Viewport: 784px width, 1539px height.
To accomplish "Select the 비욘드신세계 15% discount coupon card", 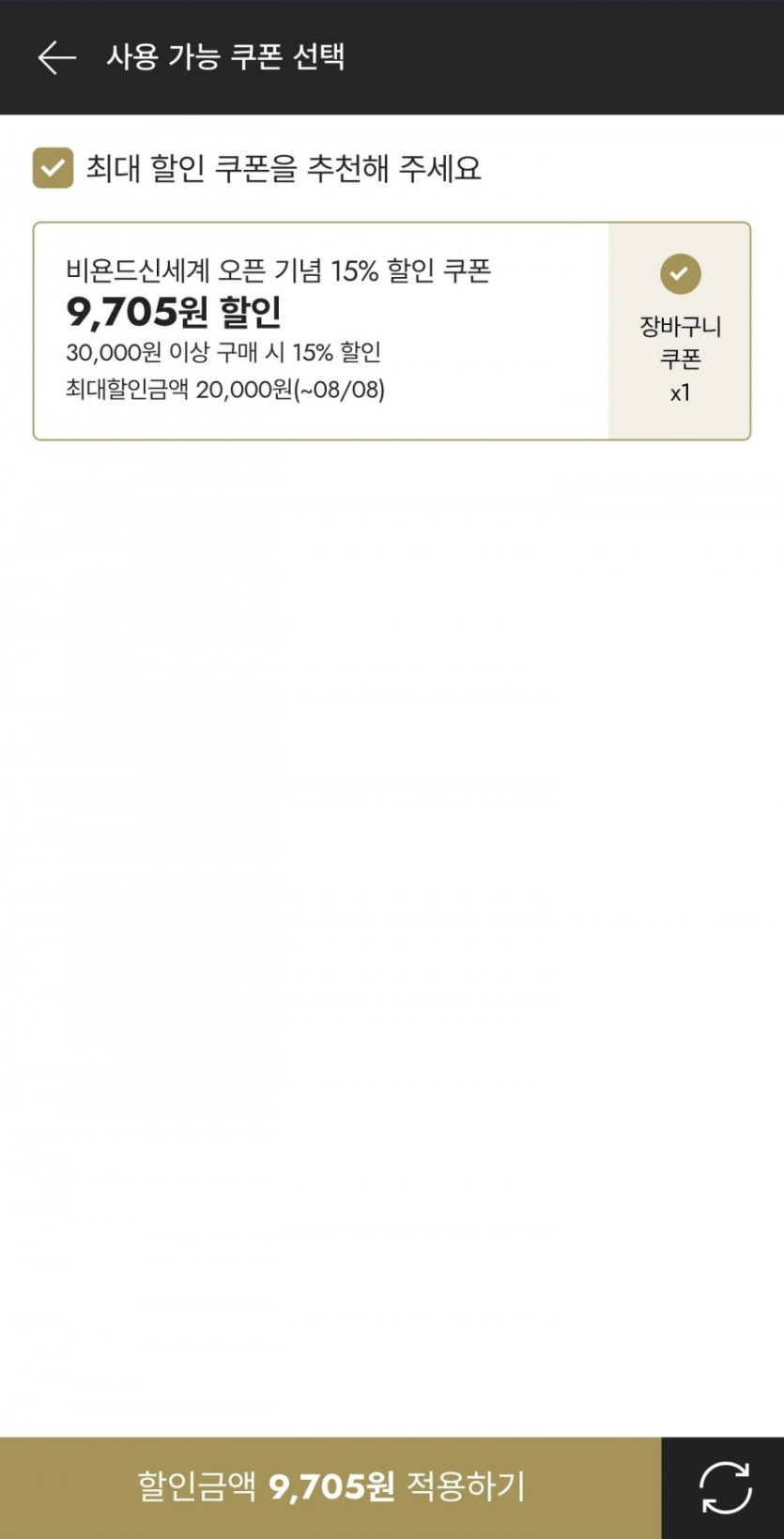I will tap(392, 331).
